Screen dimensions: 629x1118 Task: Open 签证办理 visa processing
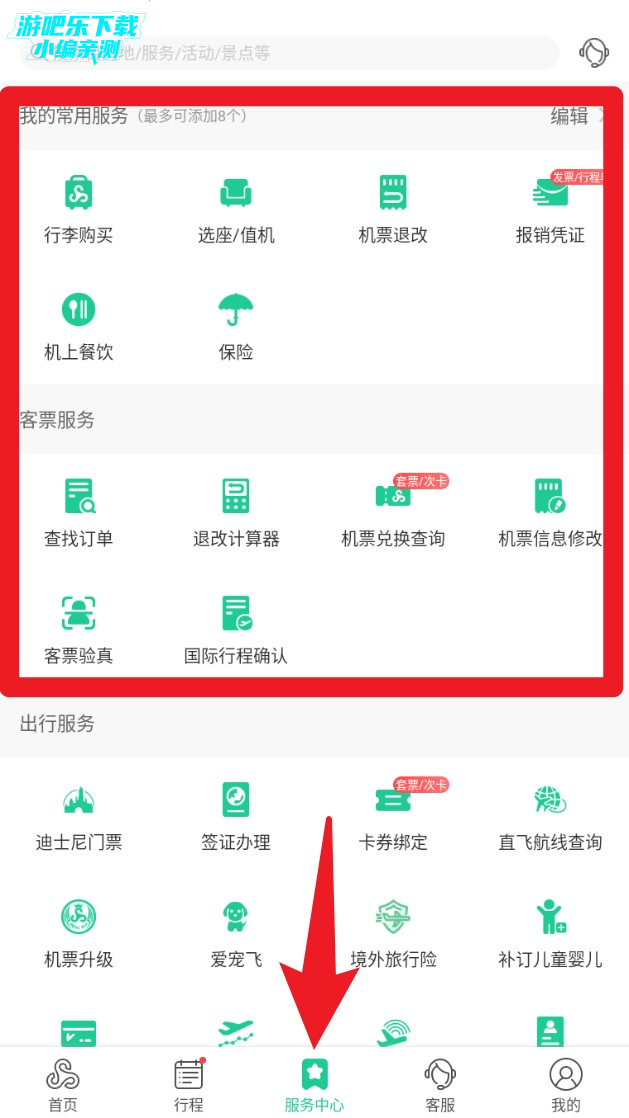236,816
